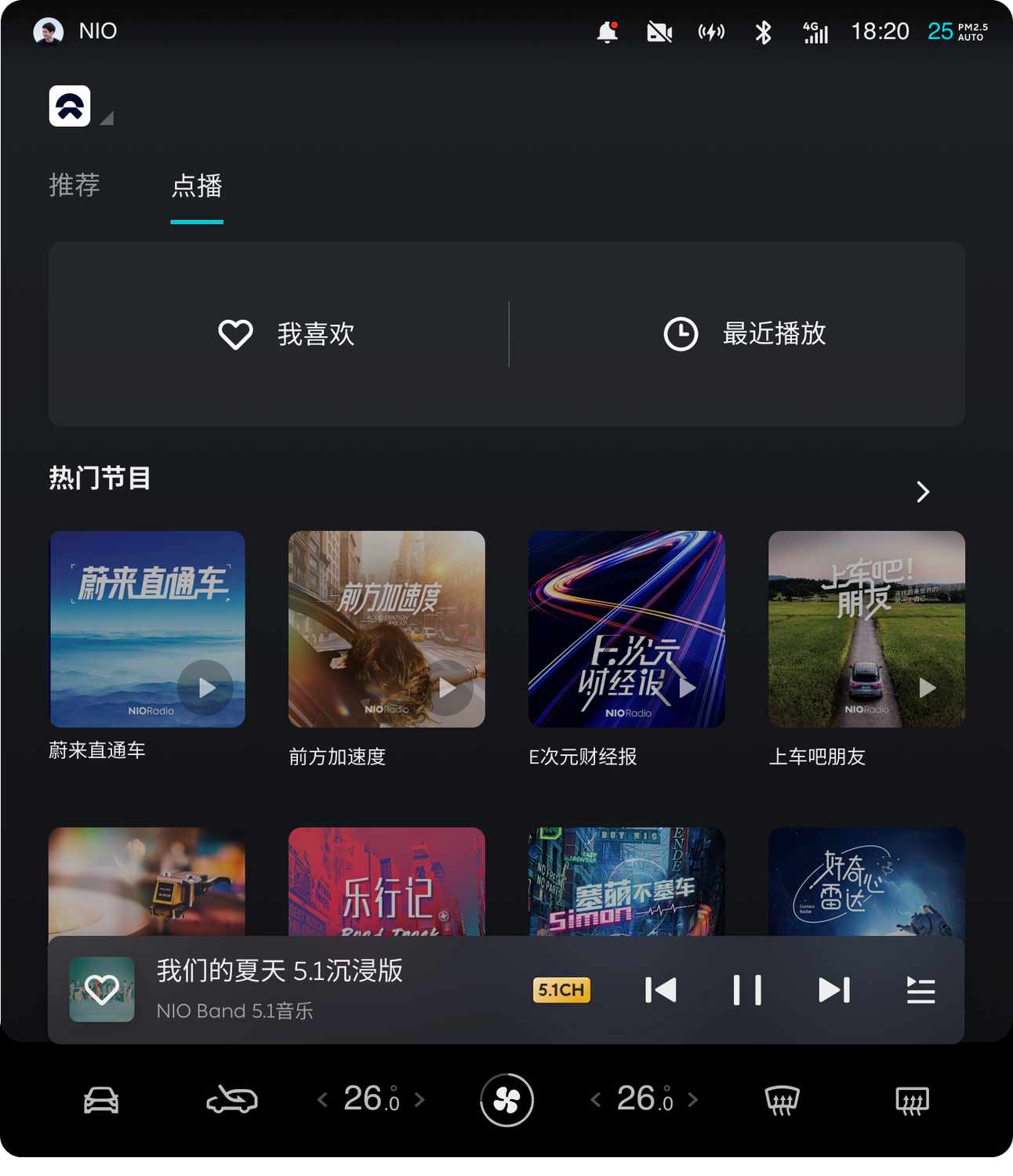Activate the front windshield defrost icon
Image resolution: width=1013 pixels, height=1176 pixels.
pos(781,1100)
